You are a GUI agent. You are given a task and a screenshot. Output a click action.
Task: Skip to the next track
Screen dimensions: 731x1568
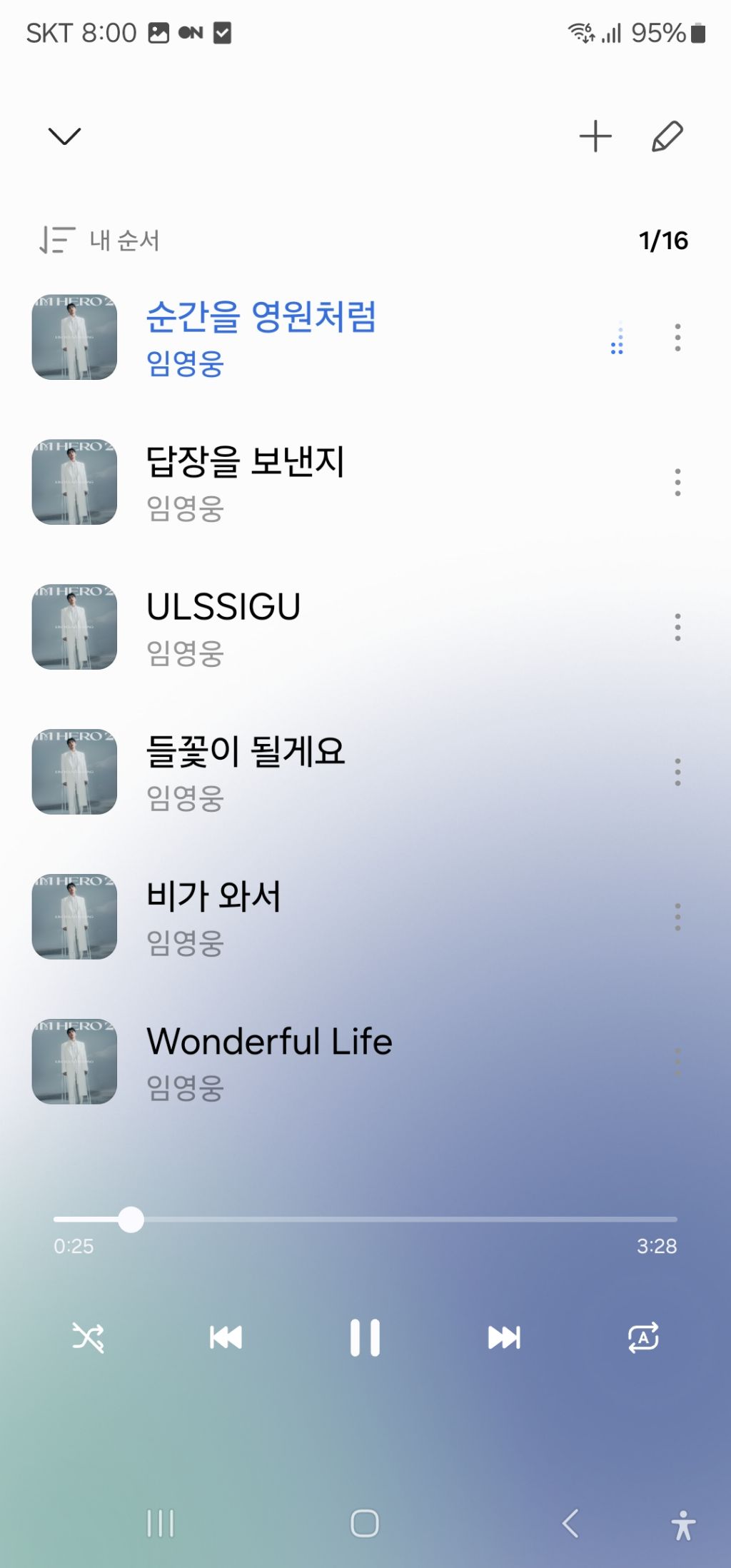pyautogui.click(x=504, y=1337)
